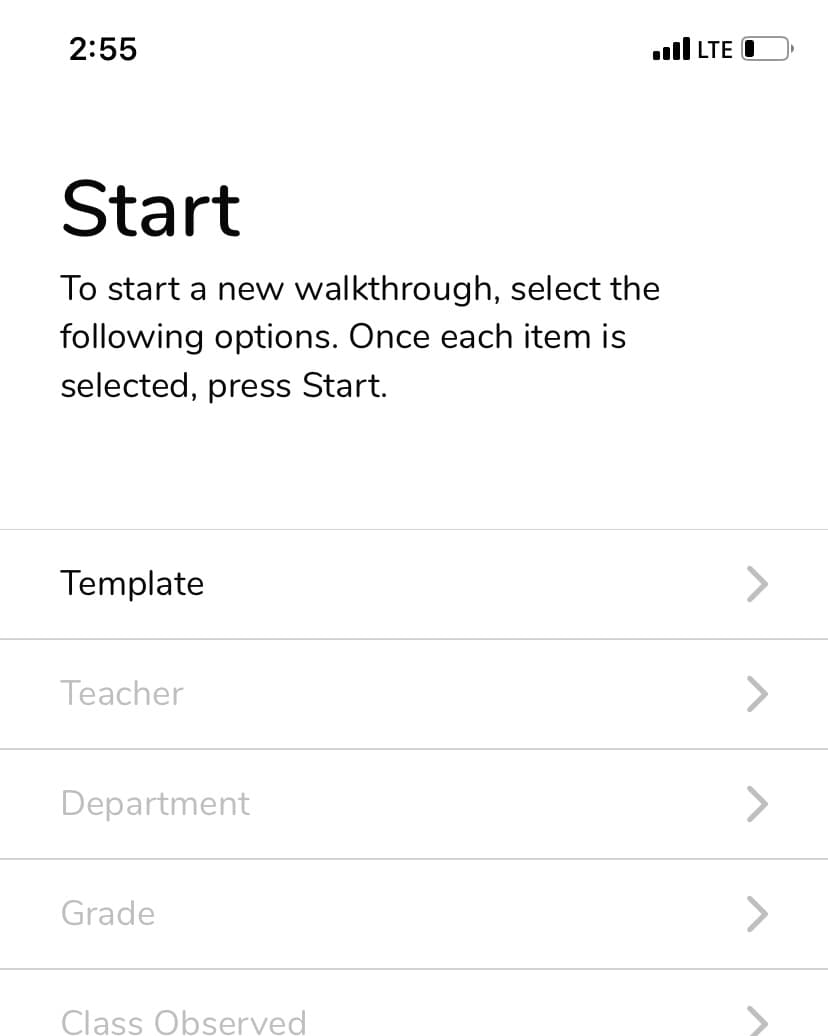Open the Template selection row

[x=413, y=584]
